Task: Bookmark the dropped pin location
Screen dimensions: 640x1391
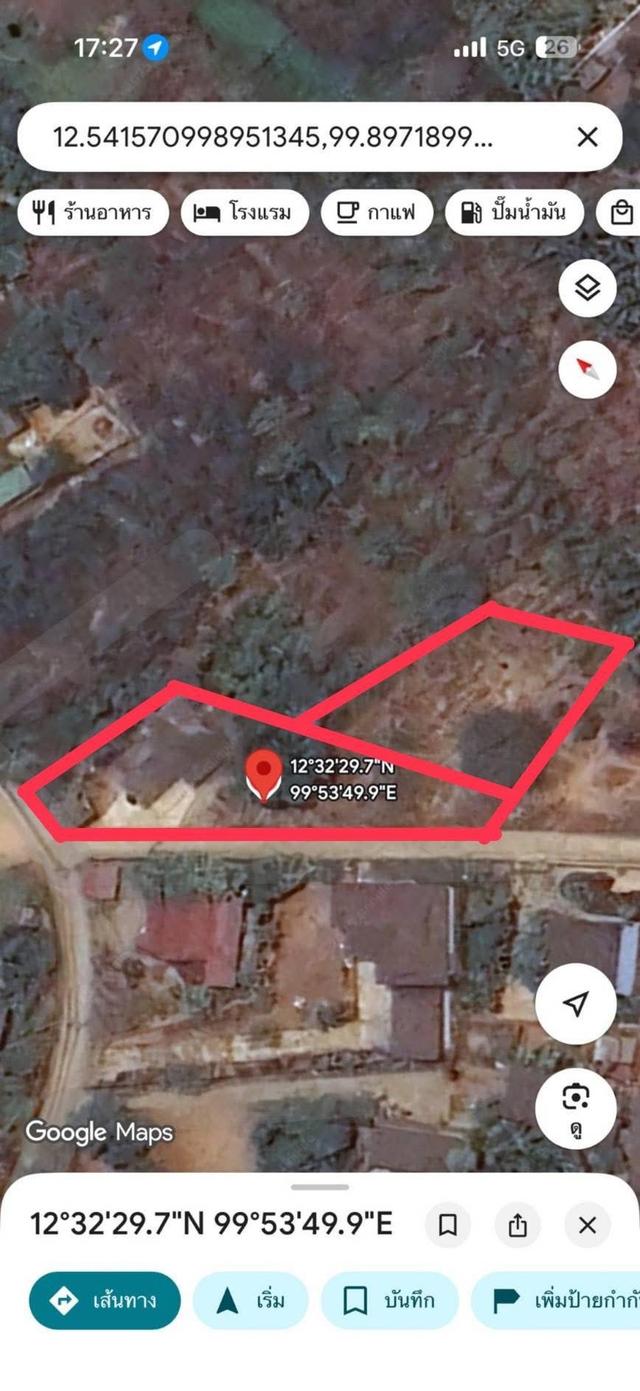Action: 448,1225
